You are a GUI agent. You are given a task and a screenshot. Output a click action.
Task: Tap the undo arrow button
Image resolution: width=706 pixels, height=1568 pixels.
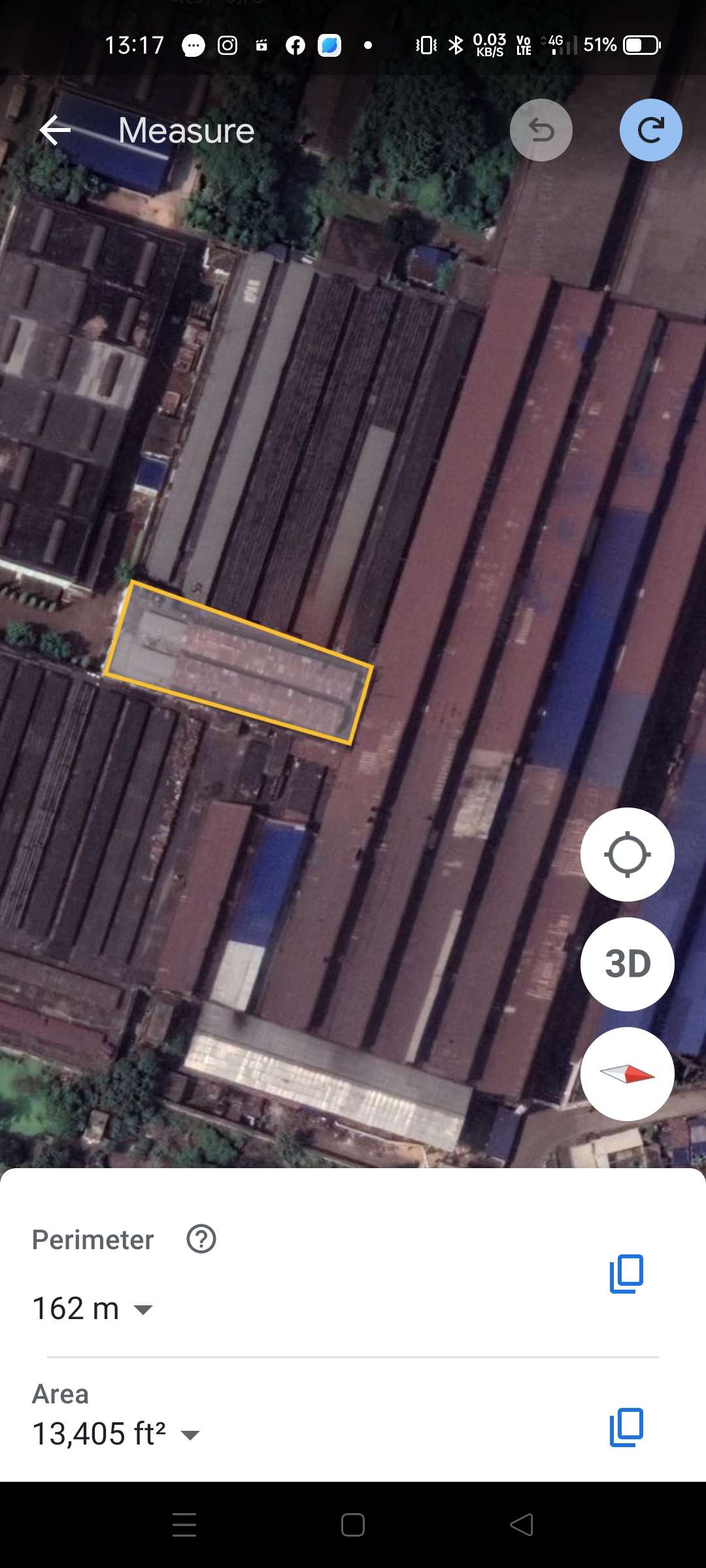pos(541,130)
